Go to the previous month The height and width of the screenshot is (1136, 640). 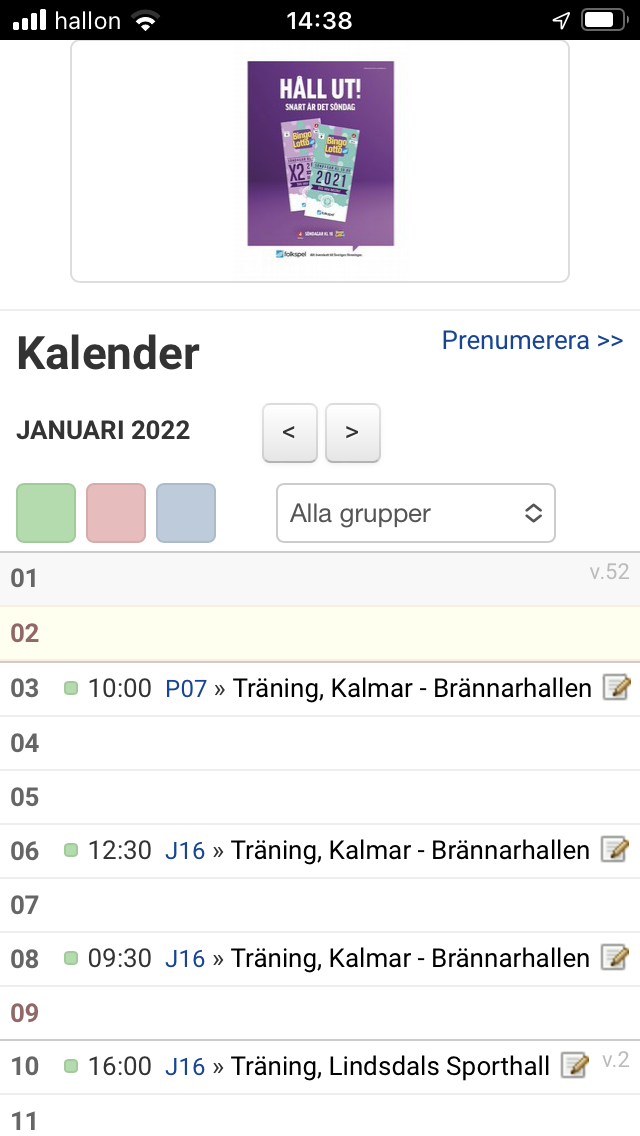[289, 433]
